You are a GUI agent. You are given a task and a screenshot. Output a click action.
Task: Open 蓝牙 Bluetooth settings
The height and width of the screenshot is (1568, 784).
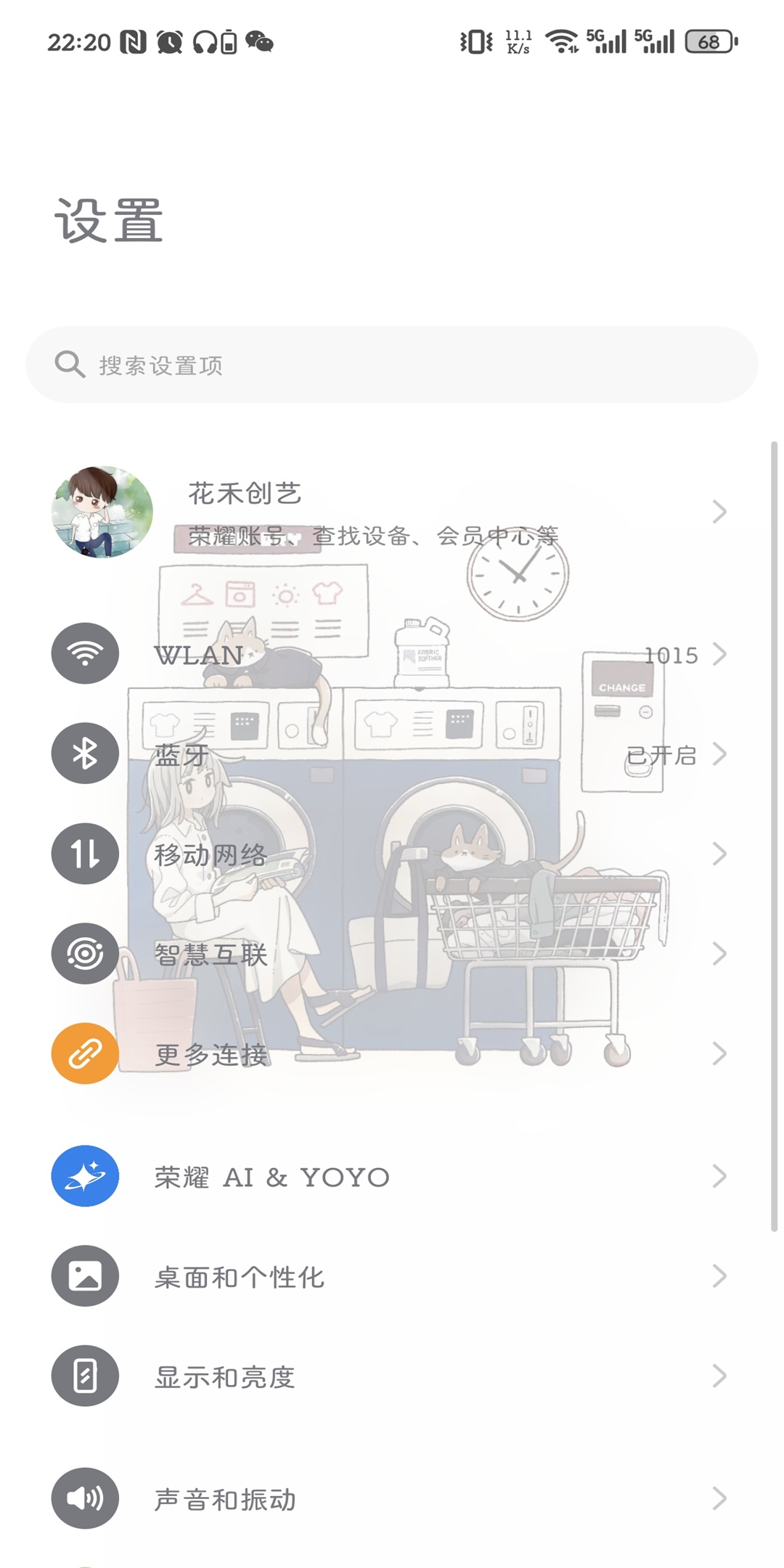click(x=392, y=754)
